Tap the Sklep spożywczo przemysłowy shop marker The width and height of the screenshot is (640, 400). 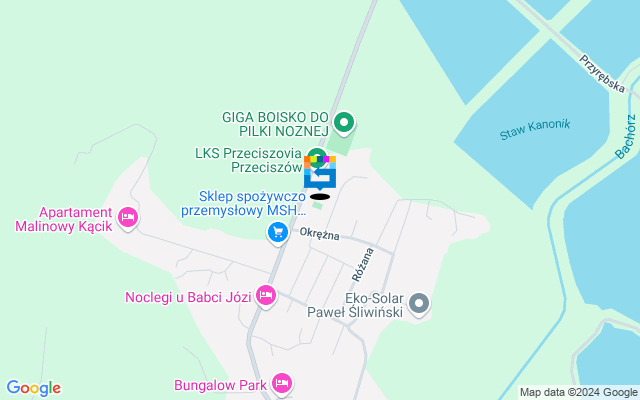[277, 232]
